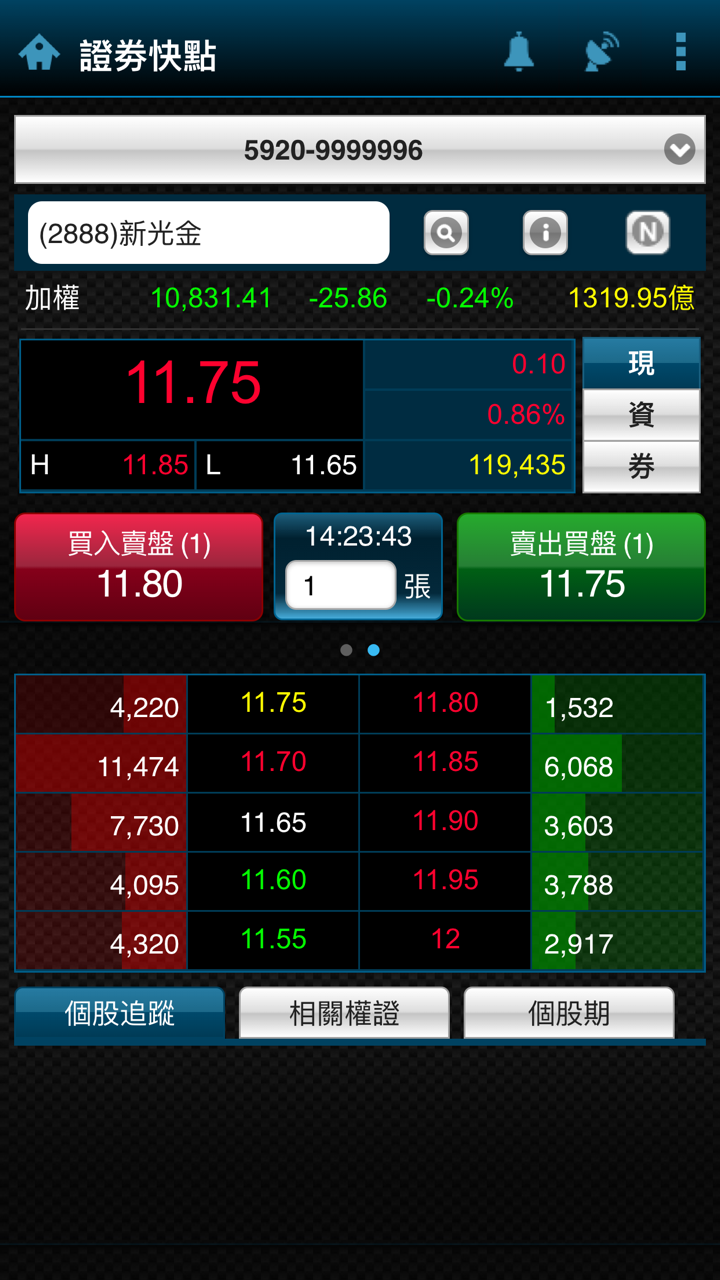Switch to the 個股期 tab
Screen dimensions: 720x1280
568,1014
